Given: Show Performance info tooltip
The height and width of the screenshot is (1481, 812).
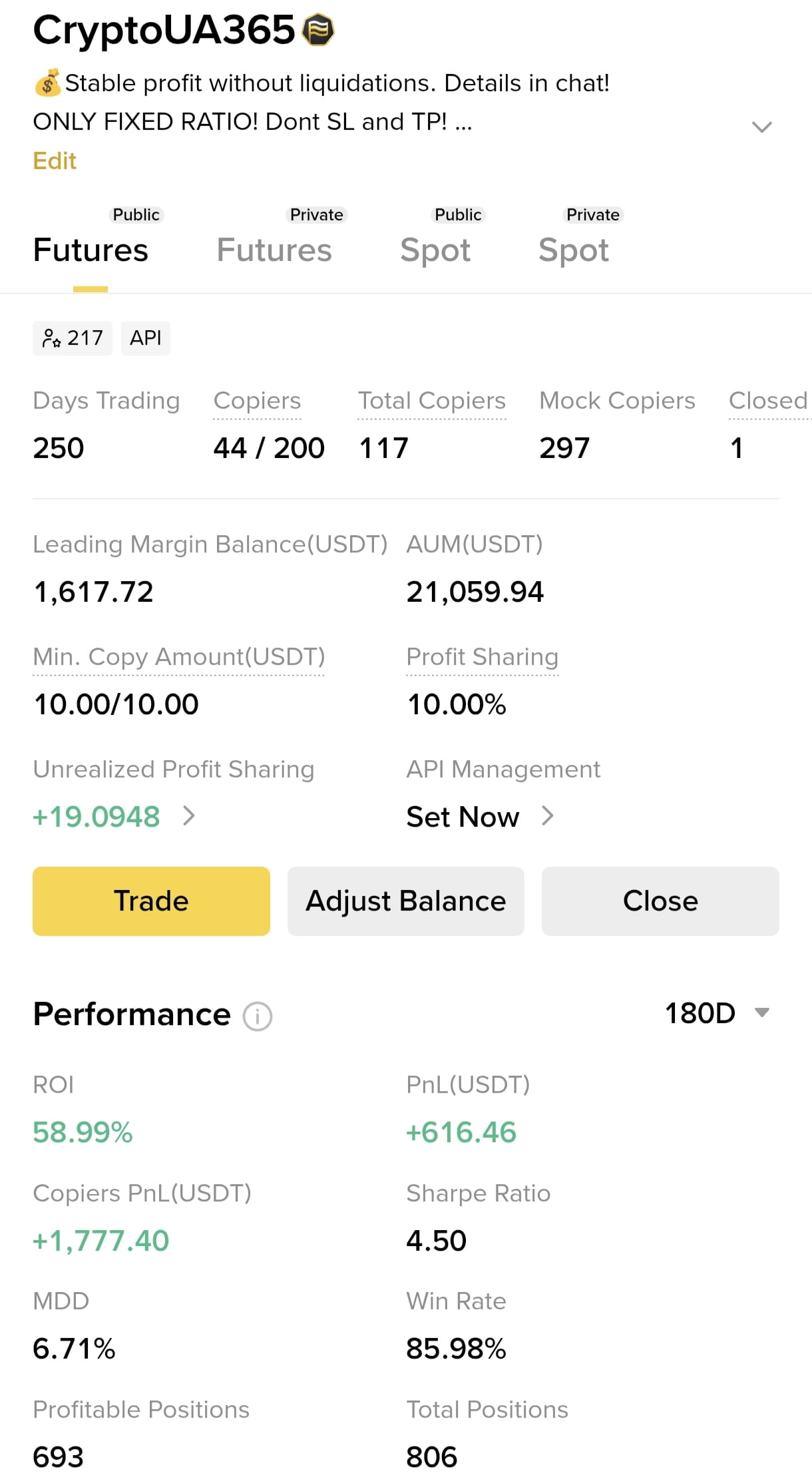Looking at the screenshot, I should coord(258,1016).
